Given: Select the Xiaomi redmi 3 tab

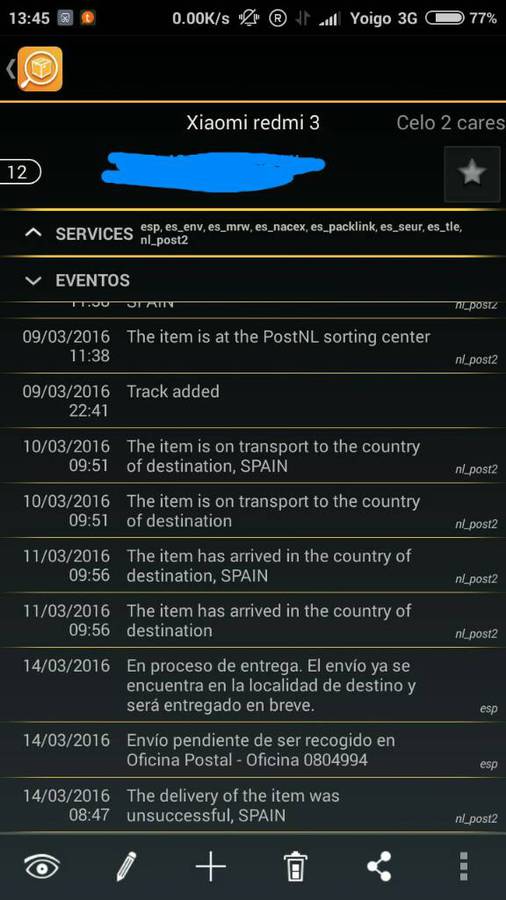Looking at the screenshot, I should [253, 123].
